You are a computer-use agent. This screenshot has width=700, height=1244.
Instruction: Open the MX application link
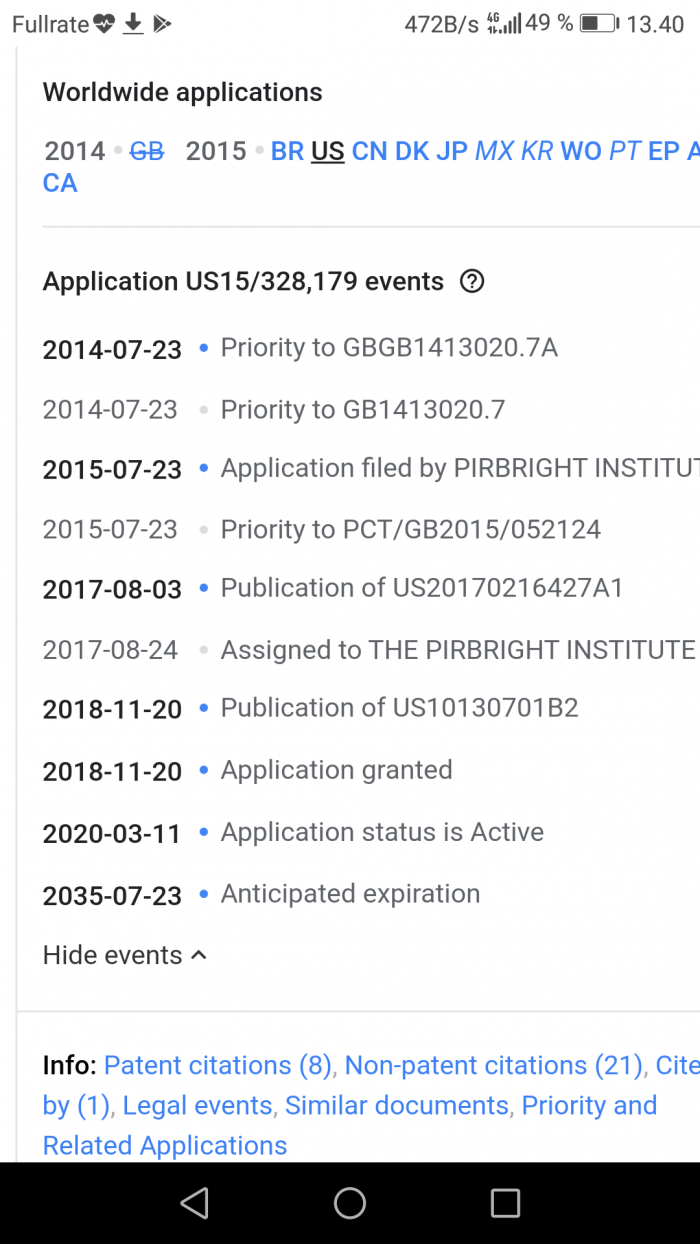point(494,151)
